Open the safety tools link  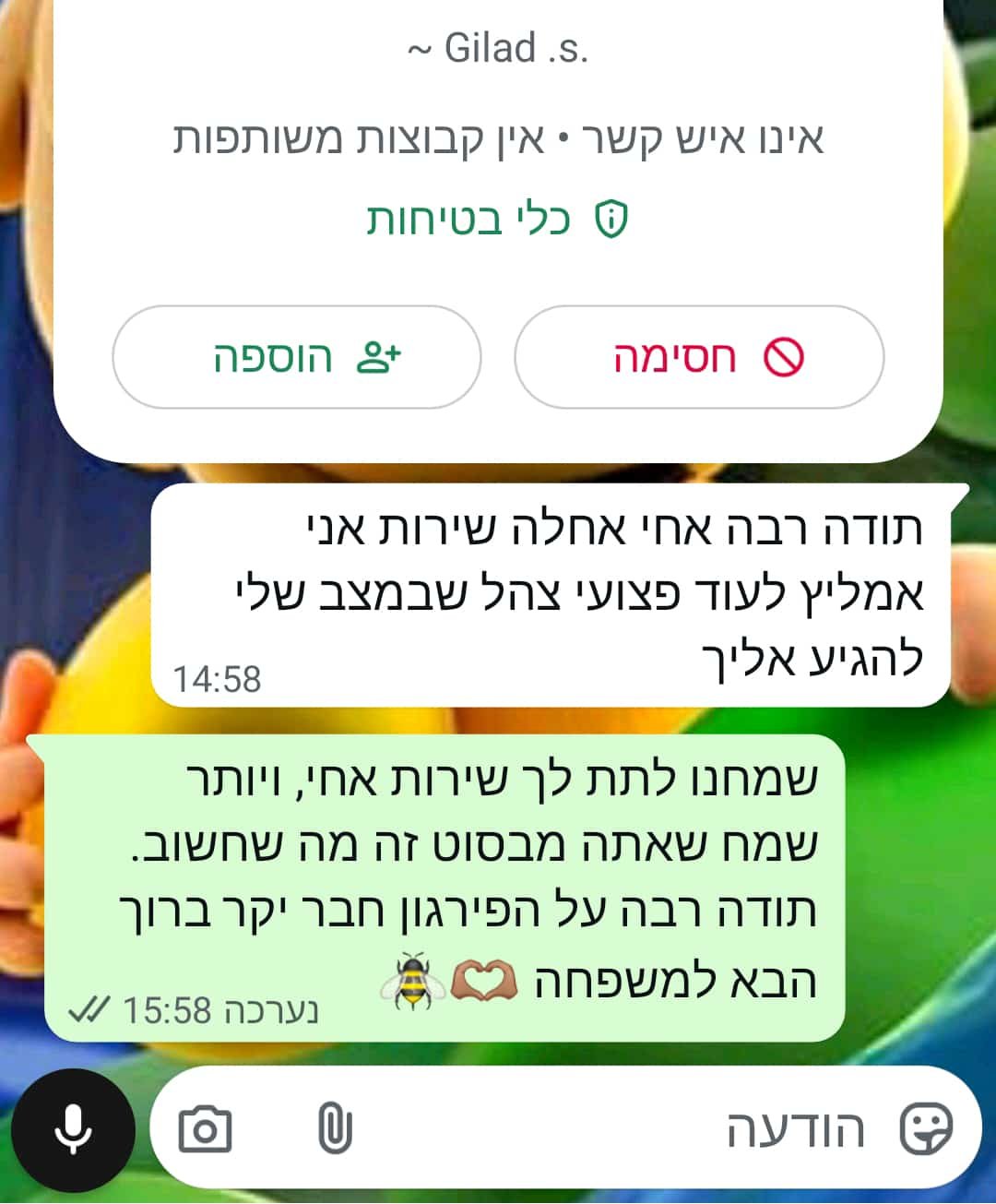click(498, 220)
